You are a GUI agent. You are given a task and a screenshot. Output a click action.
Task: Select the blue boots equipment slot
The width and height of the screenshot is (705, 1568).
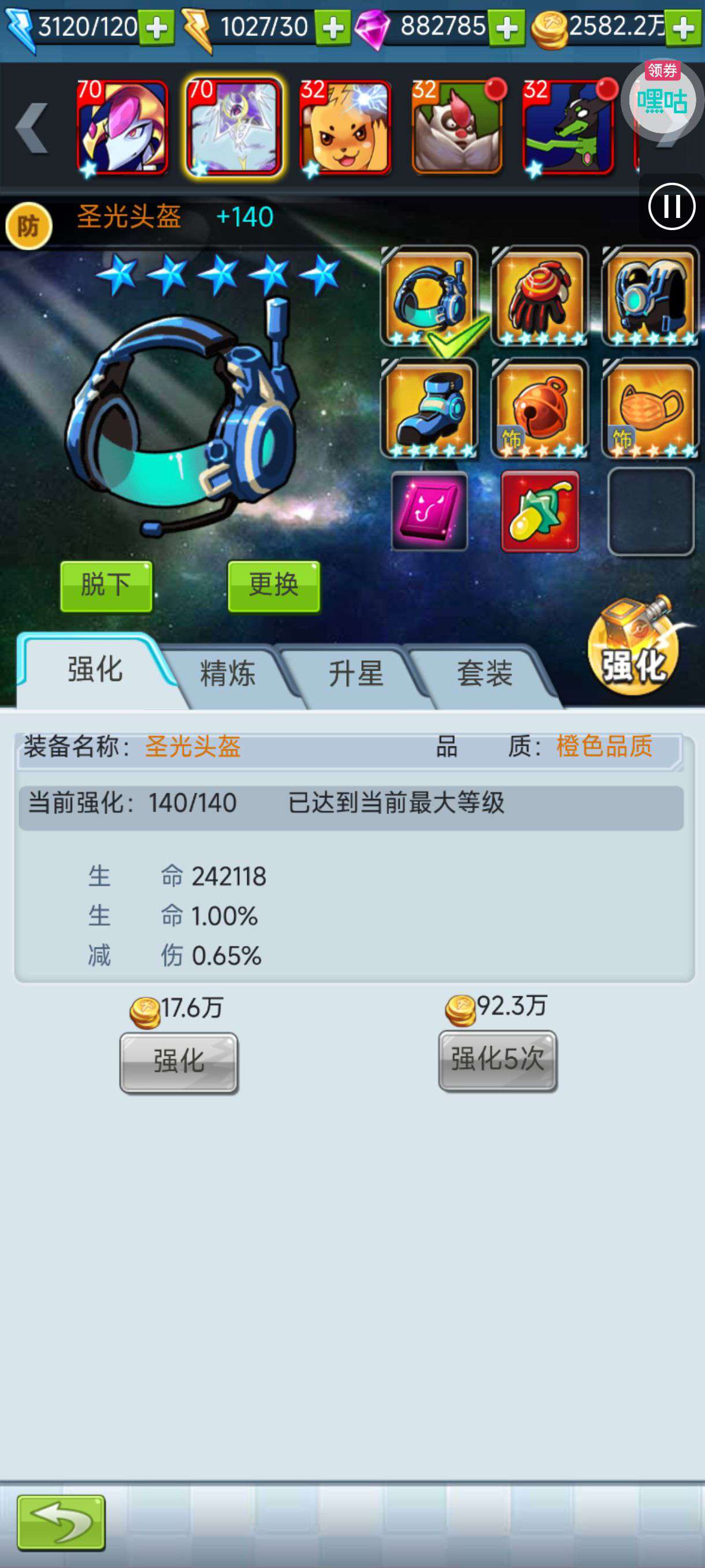coord(429,408)
